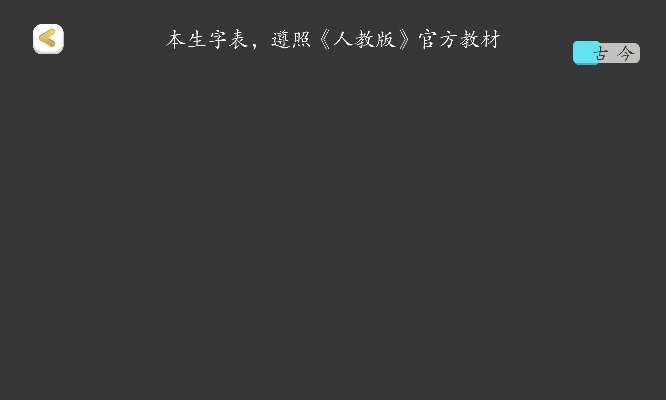This screenshot has width=666, height=400.
Task: Go back using the yellow arrow
Action: coord(48,39)
